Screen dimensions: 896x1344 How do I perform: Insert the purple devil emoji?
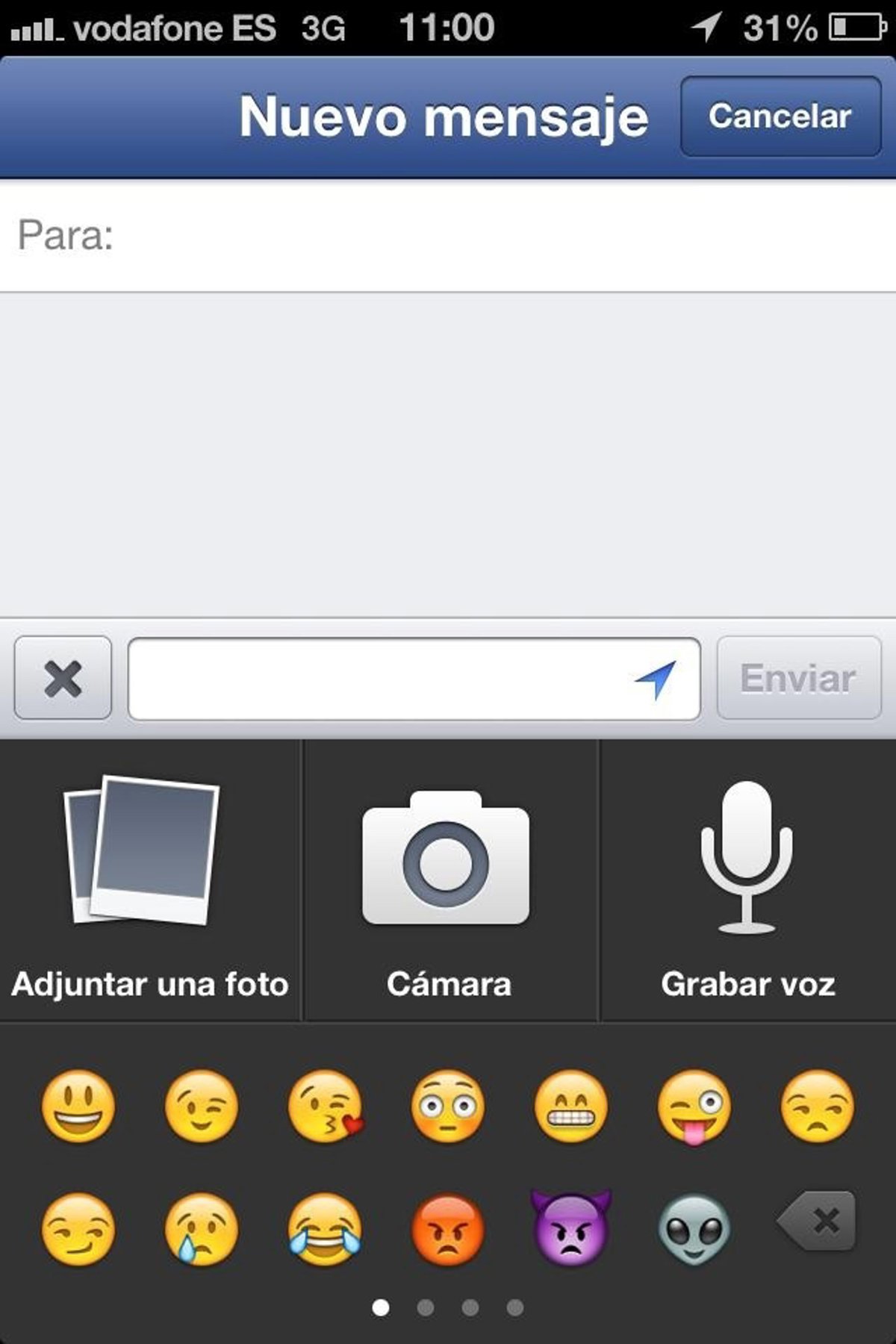(x=571, y=1228)
